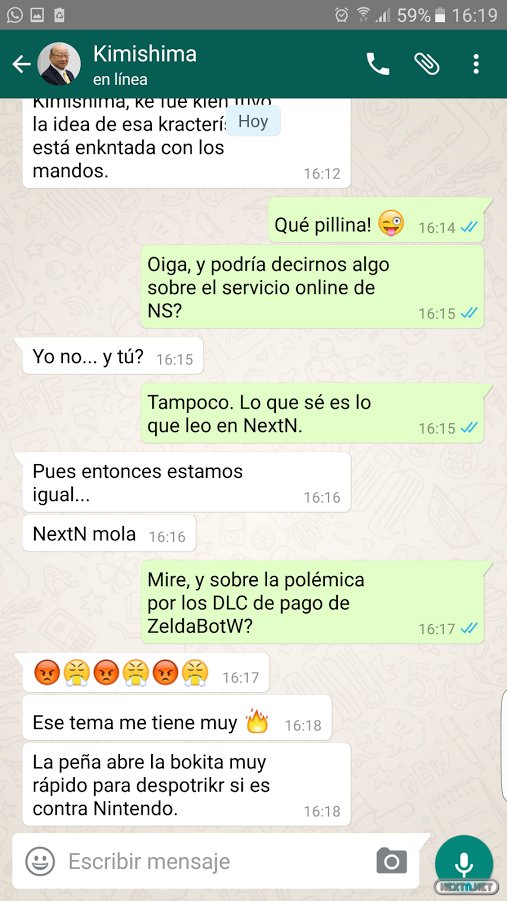
Task: Open the attachment paperclip menu
Action: pos(427,64)
